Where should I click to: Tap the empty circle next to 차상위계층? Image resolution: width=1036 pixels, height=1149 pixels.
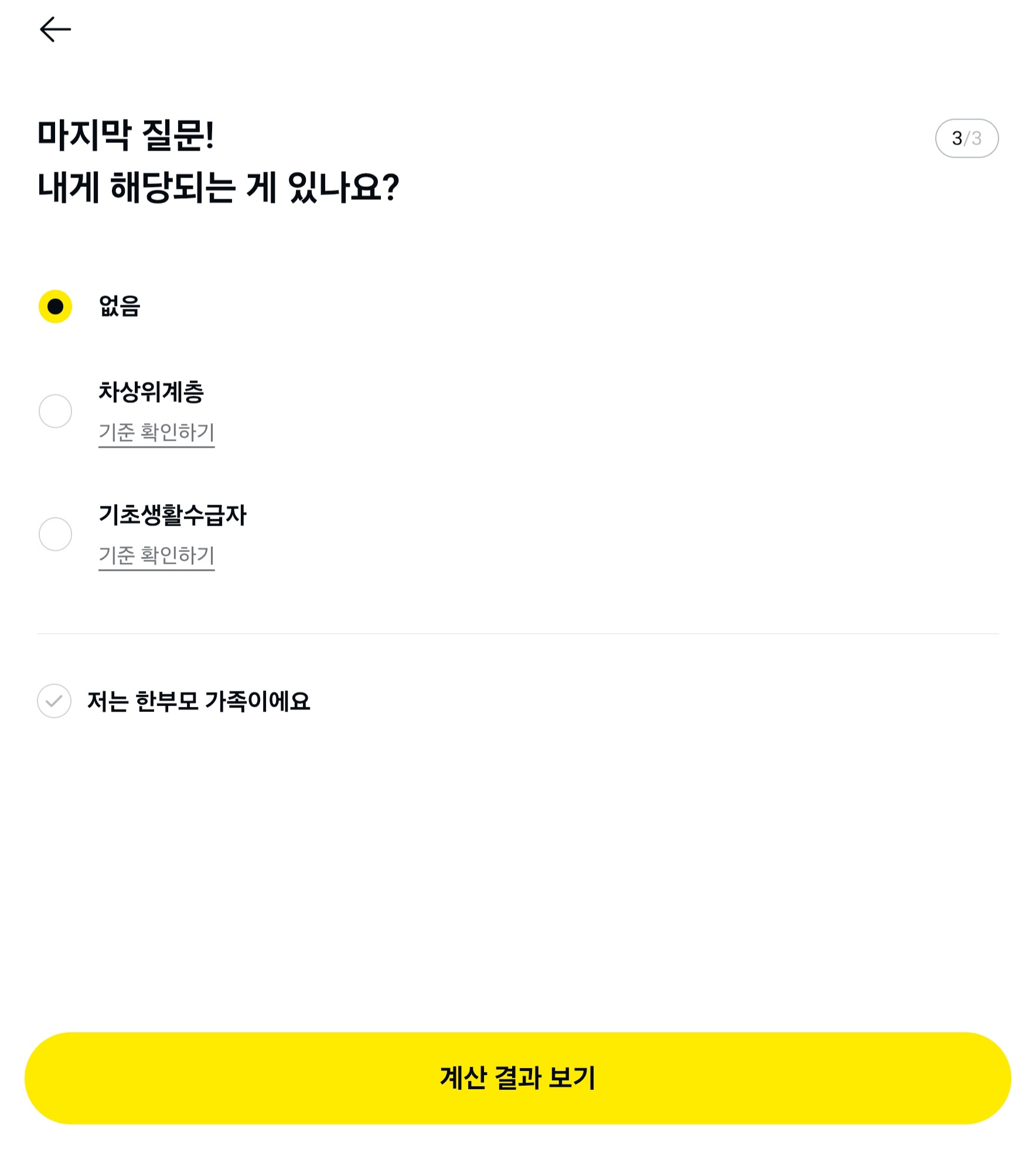pos(56,410)
